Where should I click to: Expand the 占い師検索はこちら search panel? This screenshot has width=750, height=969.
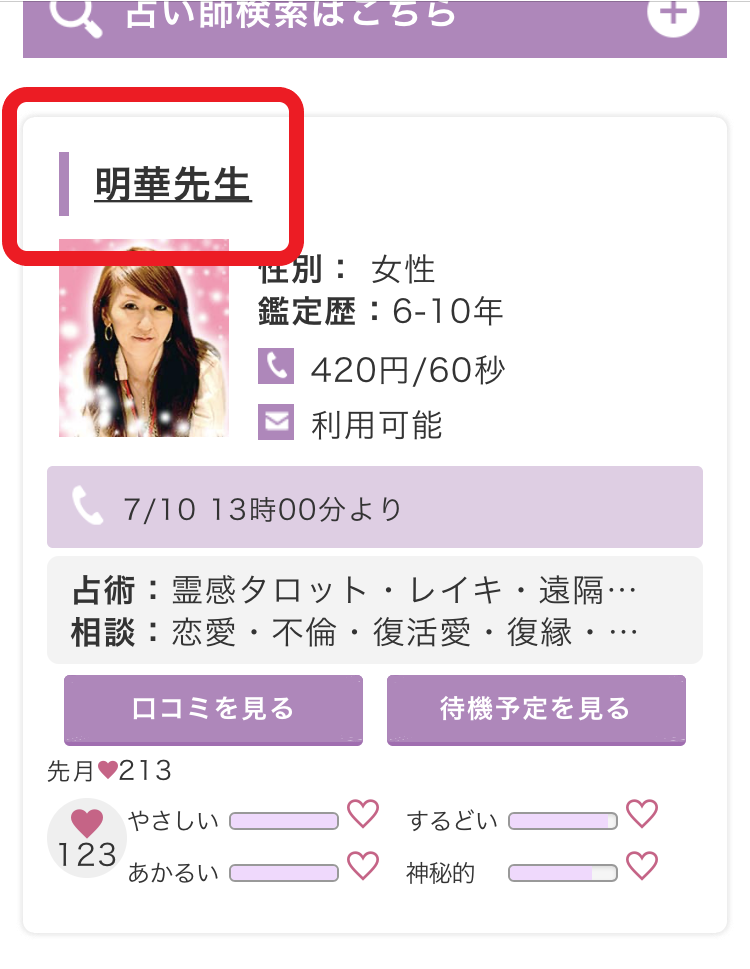pyautogui.click(x=672, y=15)
